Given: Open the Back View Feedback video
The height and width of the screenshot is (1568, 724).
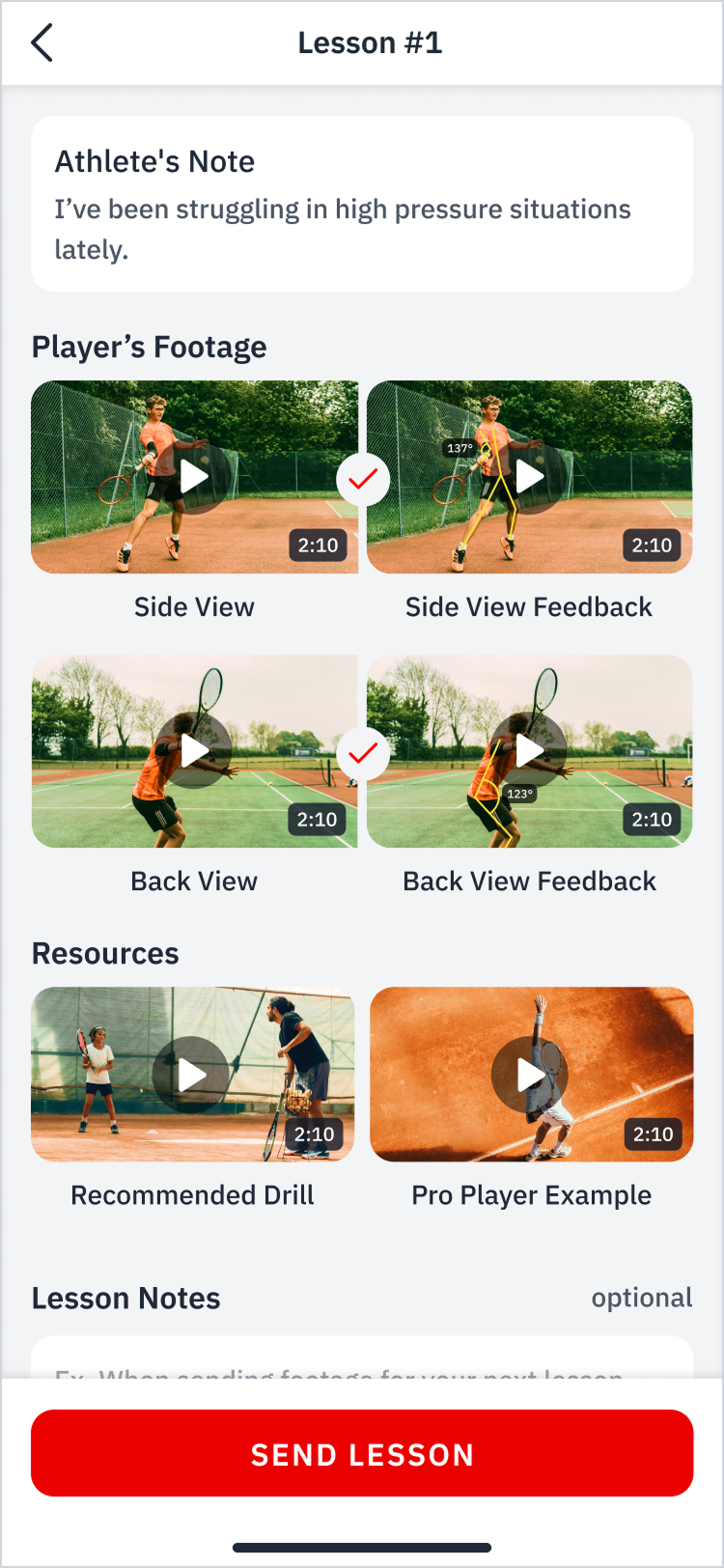Looking at the screenshot, I should [x=530, y=751].
